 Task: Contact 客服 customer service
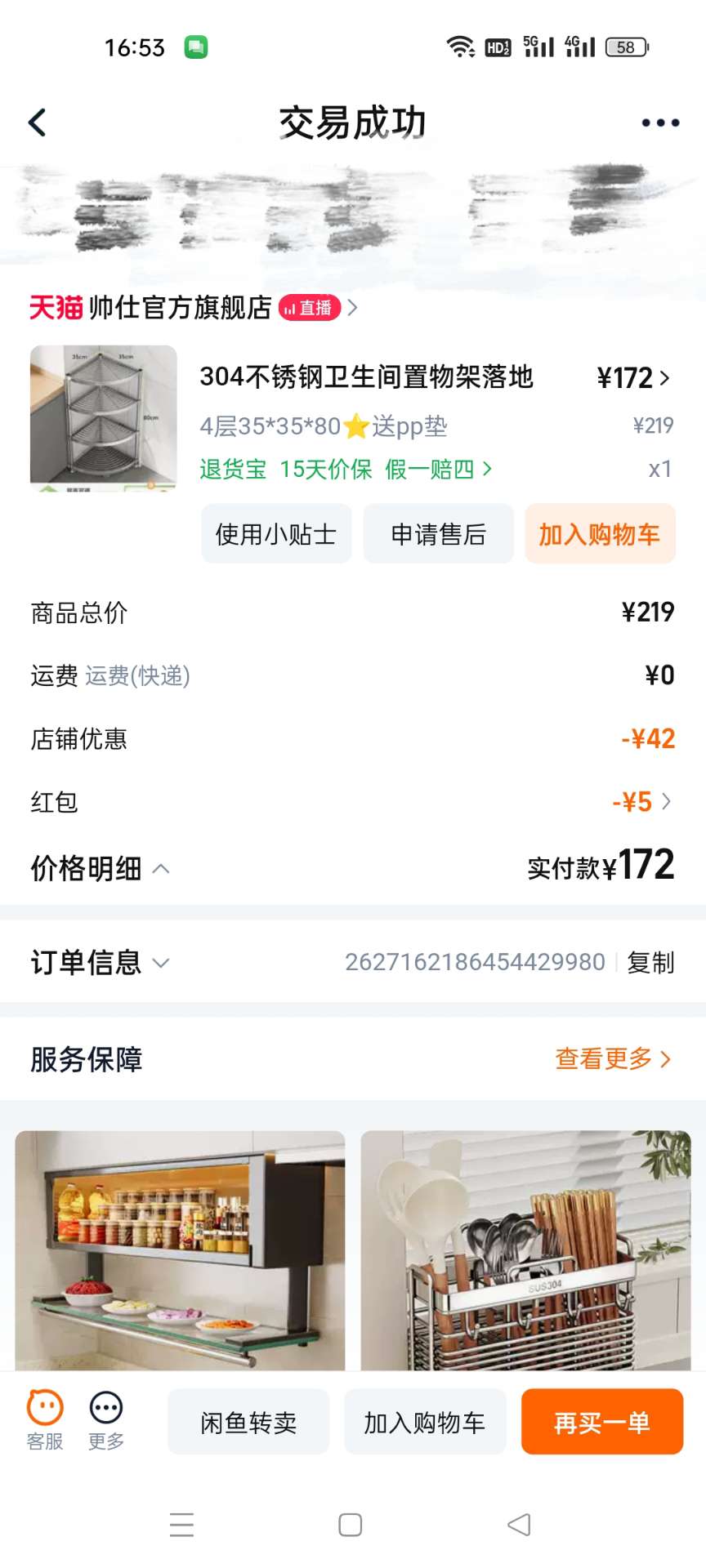45,1420
